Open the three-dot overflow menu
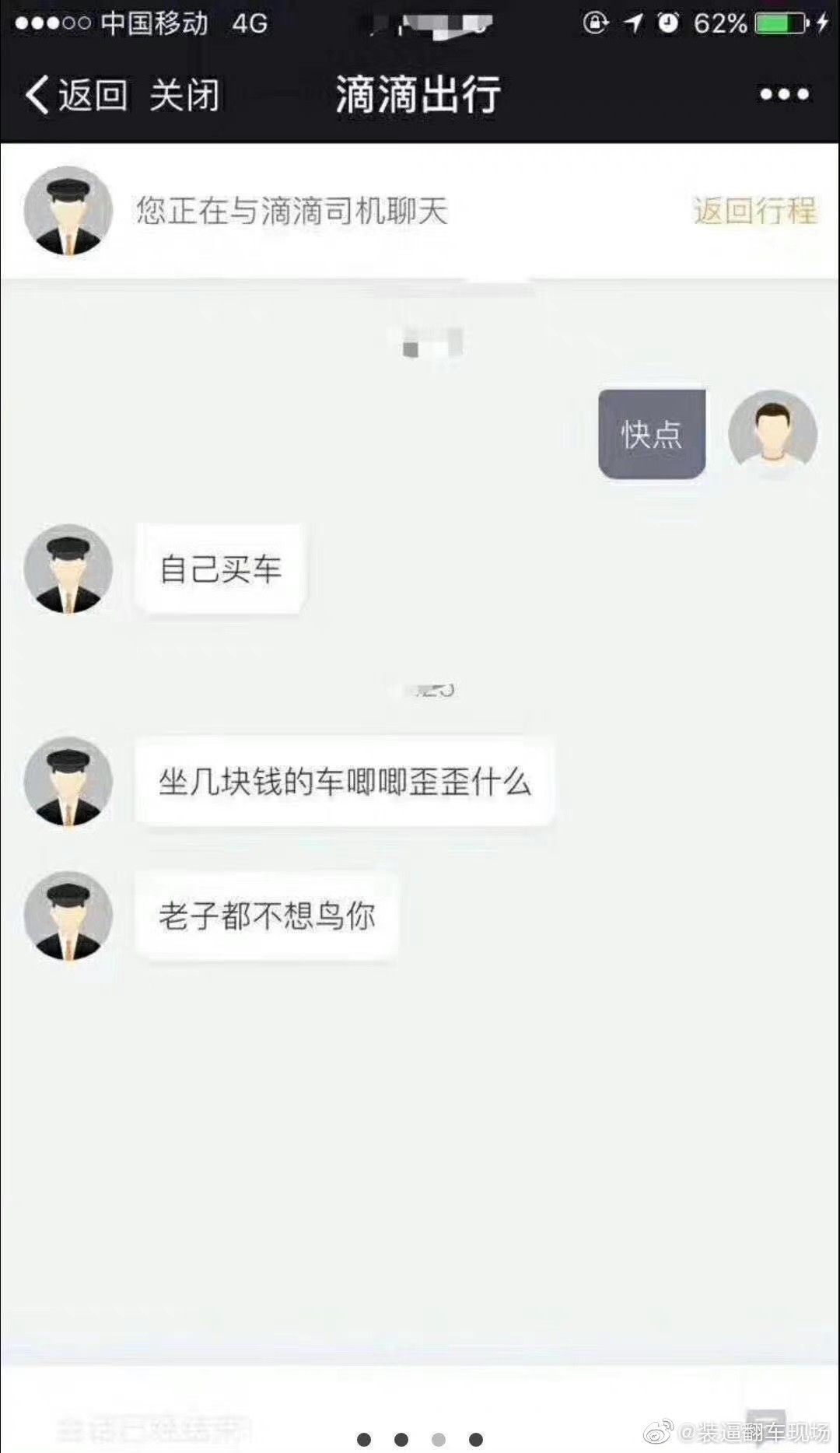 click(x=785, y=94)
